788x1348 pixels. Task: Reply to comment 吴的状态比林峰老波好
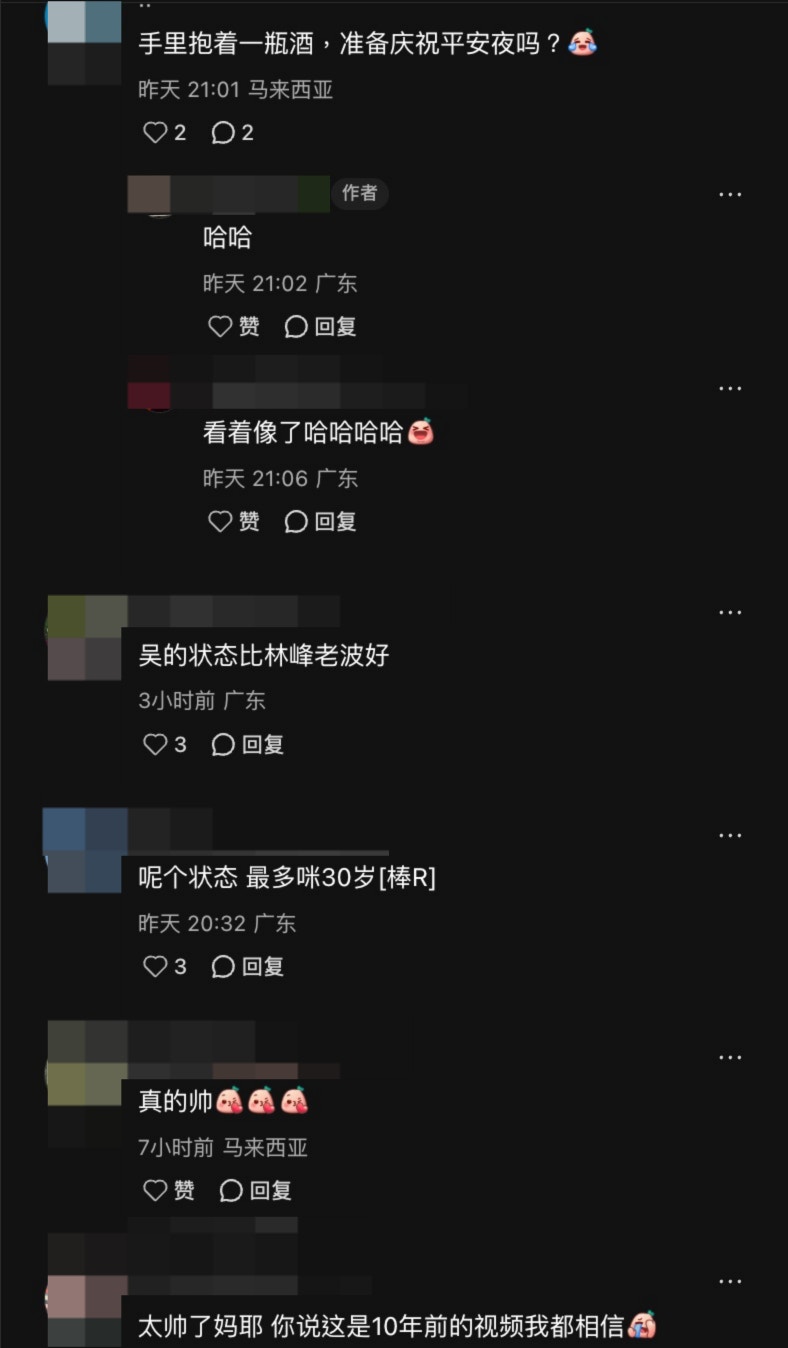[x=248, y=745]
